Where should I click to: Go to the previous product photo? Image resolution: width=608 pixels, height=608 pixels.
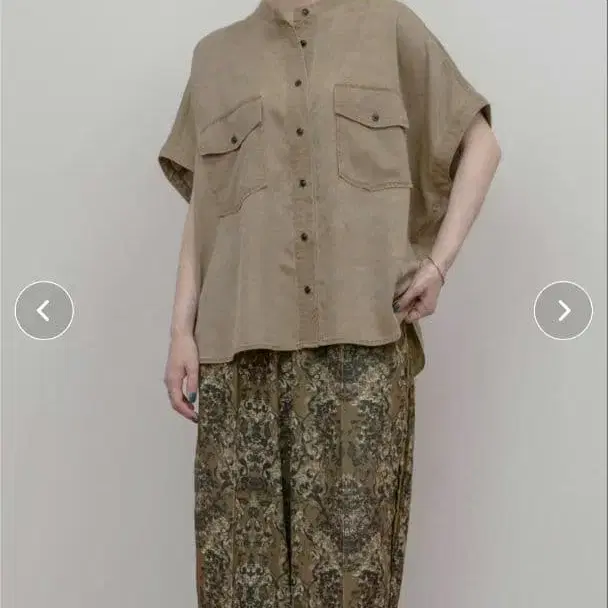[44, 310]
